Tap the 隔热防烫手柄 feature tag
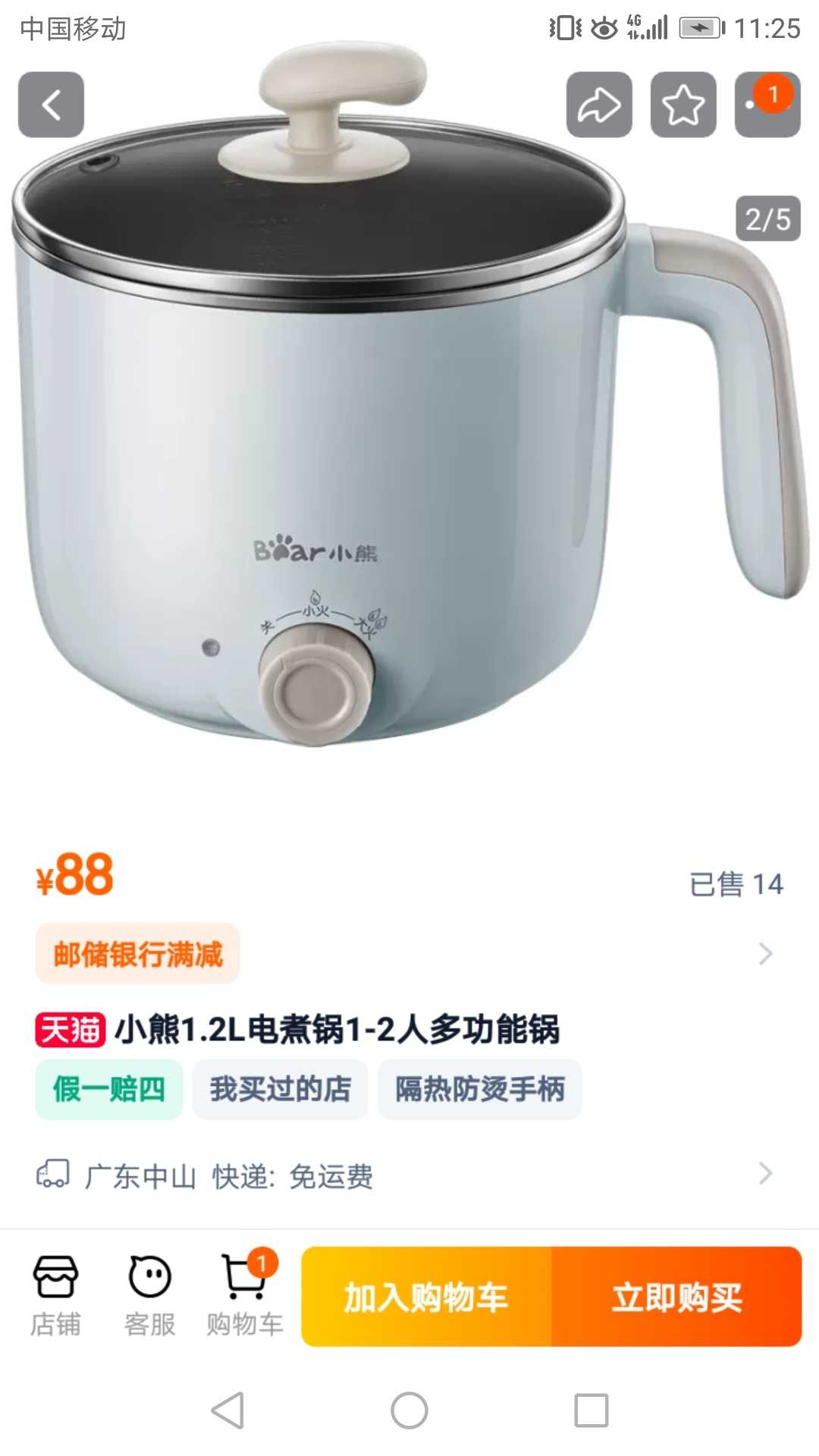Viewport: 819px width, 1456px height. (x=479, y=1090)
